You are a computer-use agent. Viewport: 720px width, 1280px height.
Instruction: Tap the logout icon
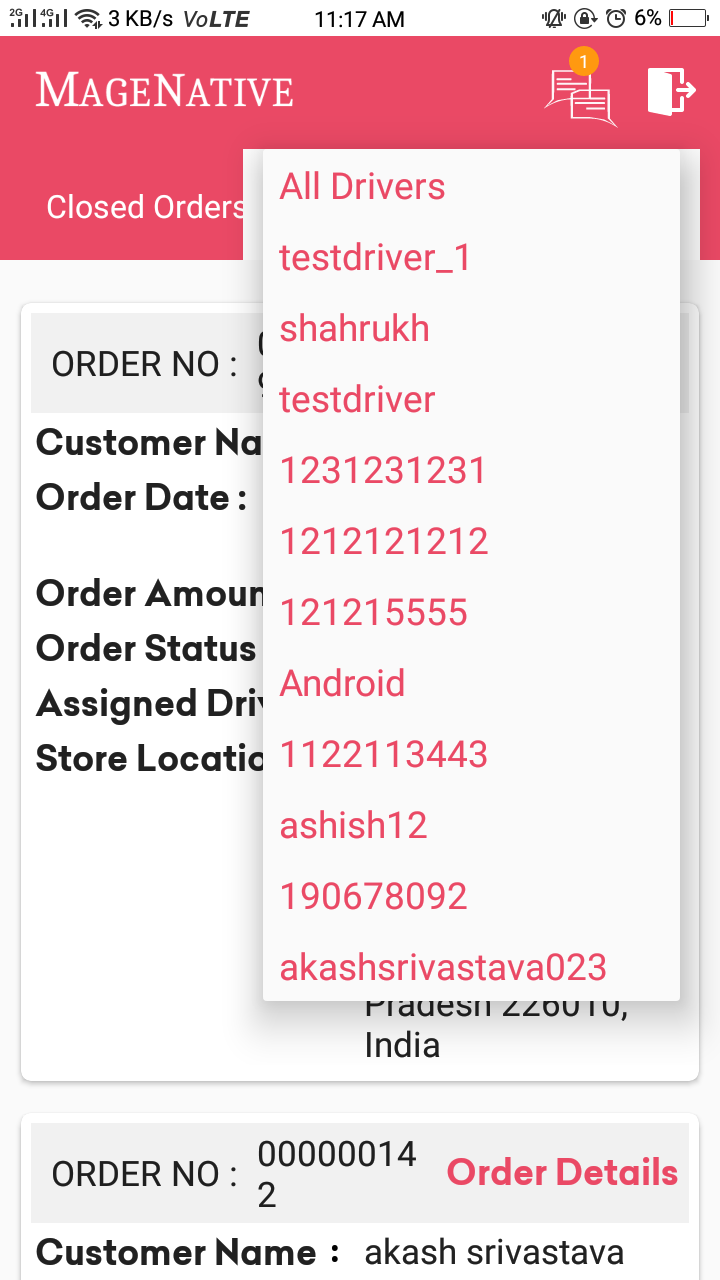coord(670,92)
